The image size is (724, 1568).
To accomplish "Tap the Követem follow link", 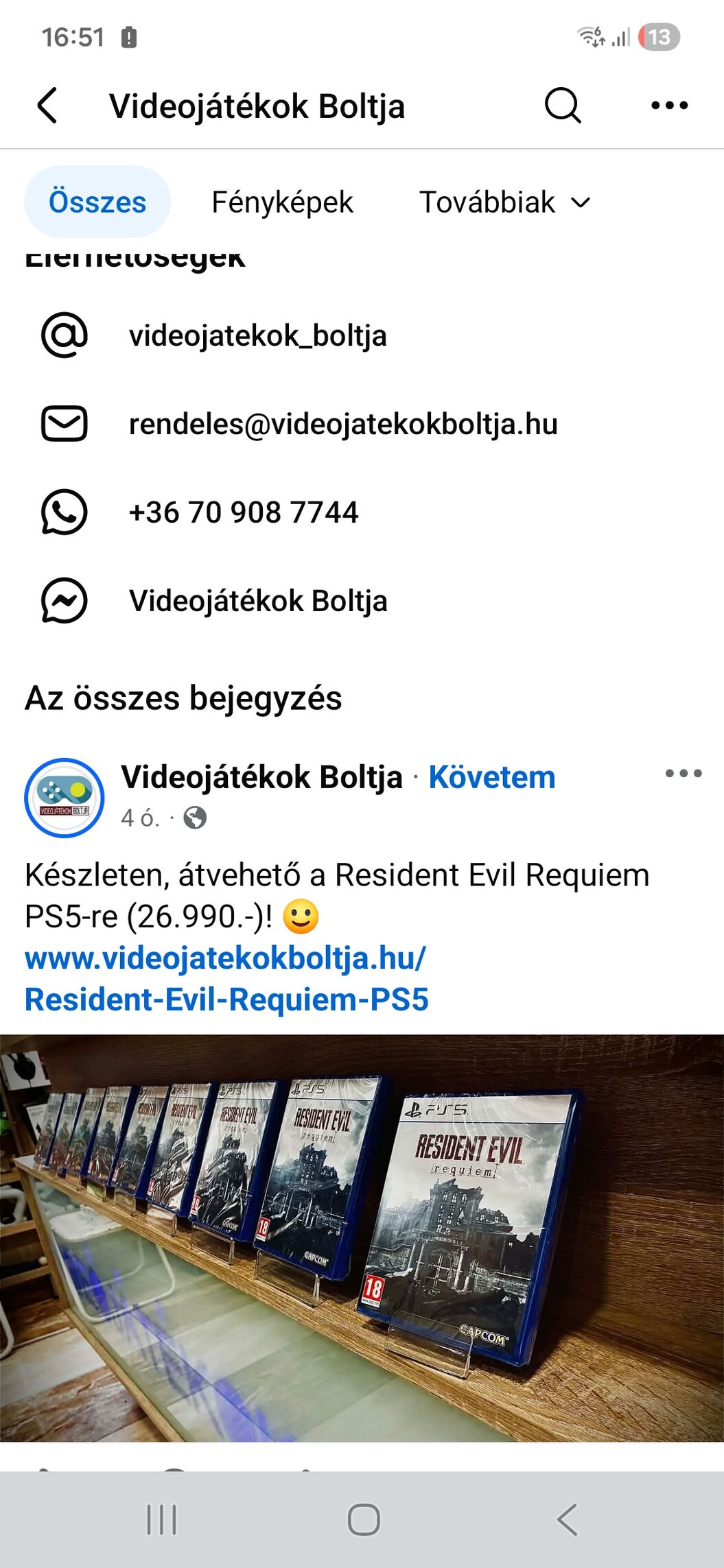I will coord(491,777).
